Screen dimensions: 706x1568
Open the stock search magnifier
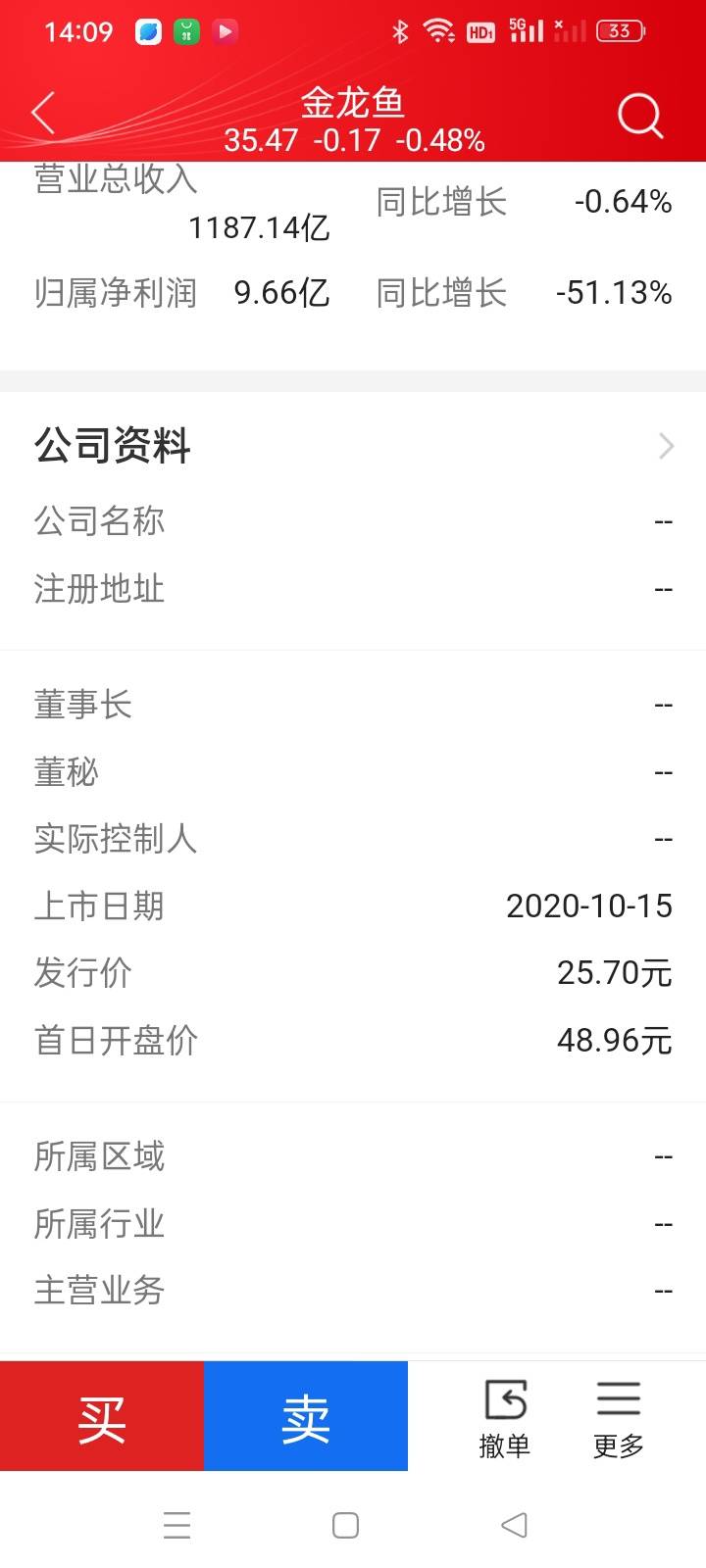[640, 117]
